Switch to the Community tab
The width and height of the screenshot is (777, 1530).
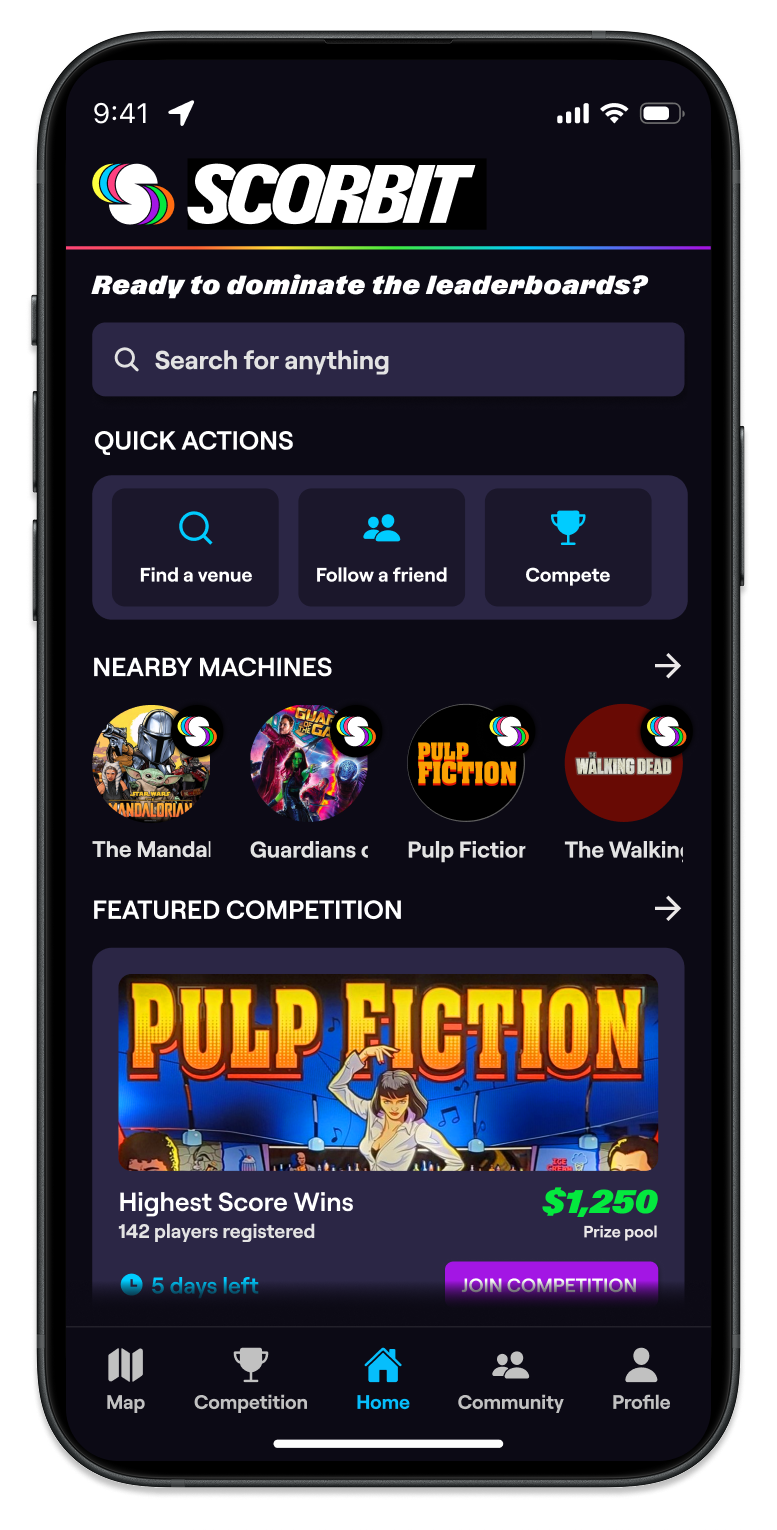(x=510, y=1379)
